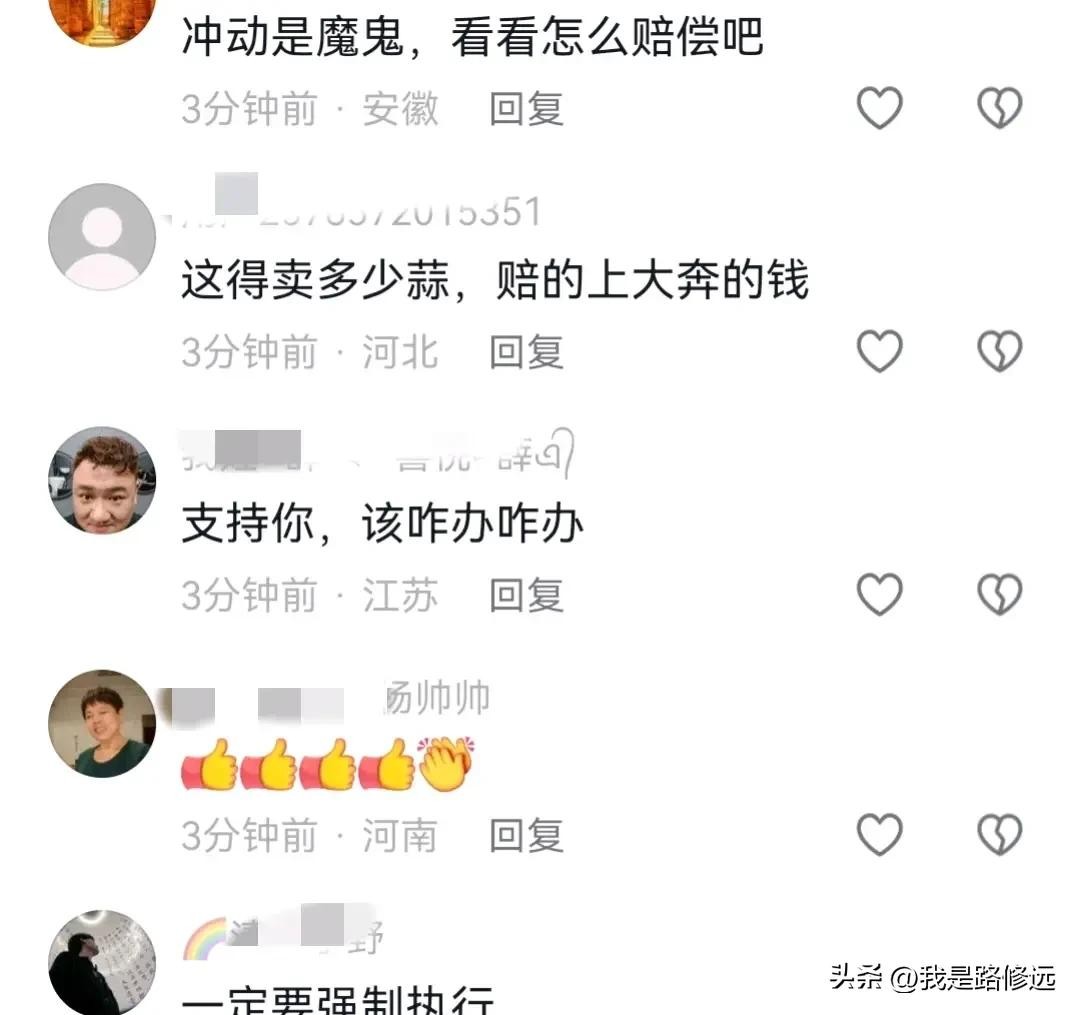Reply to the 安徽 comment
The width and height of the screenshot is (1080, 1015).
tap(526, 108)
